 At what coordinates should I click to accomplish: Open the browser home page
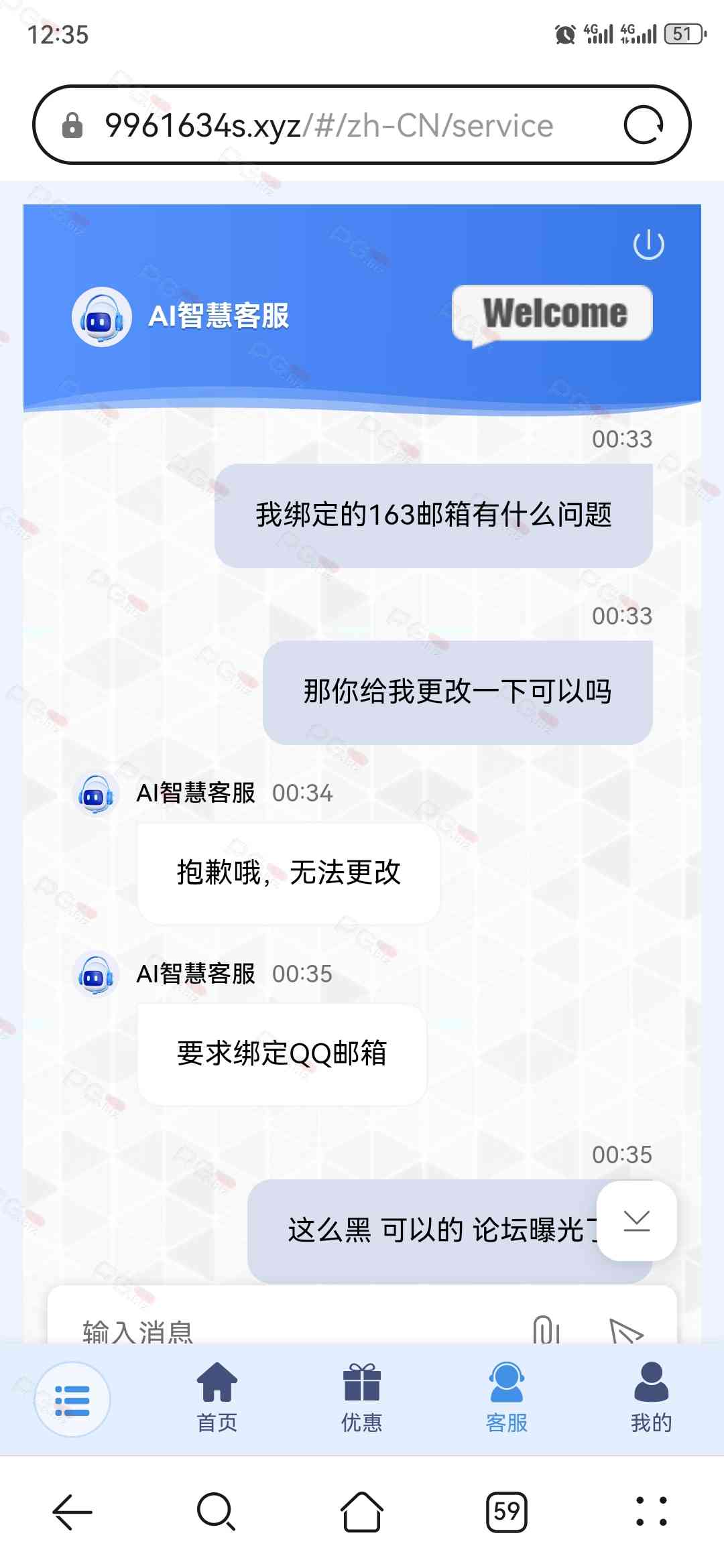point(362,1512)
